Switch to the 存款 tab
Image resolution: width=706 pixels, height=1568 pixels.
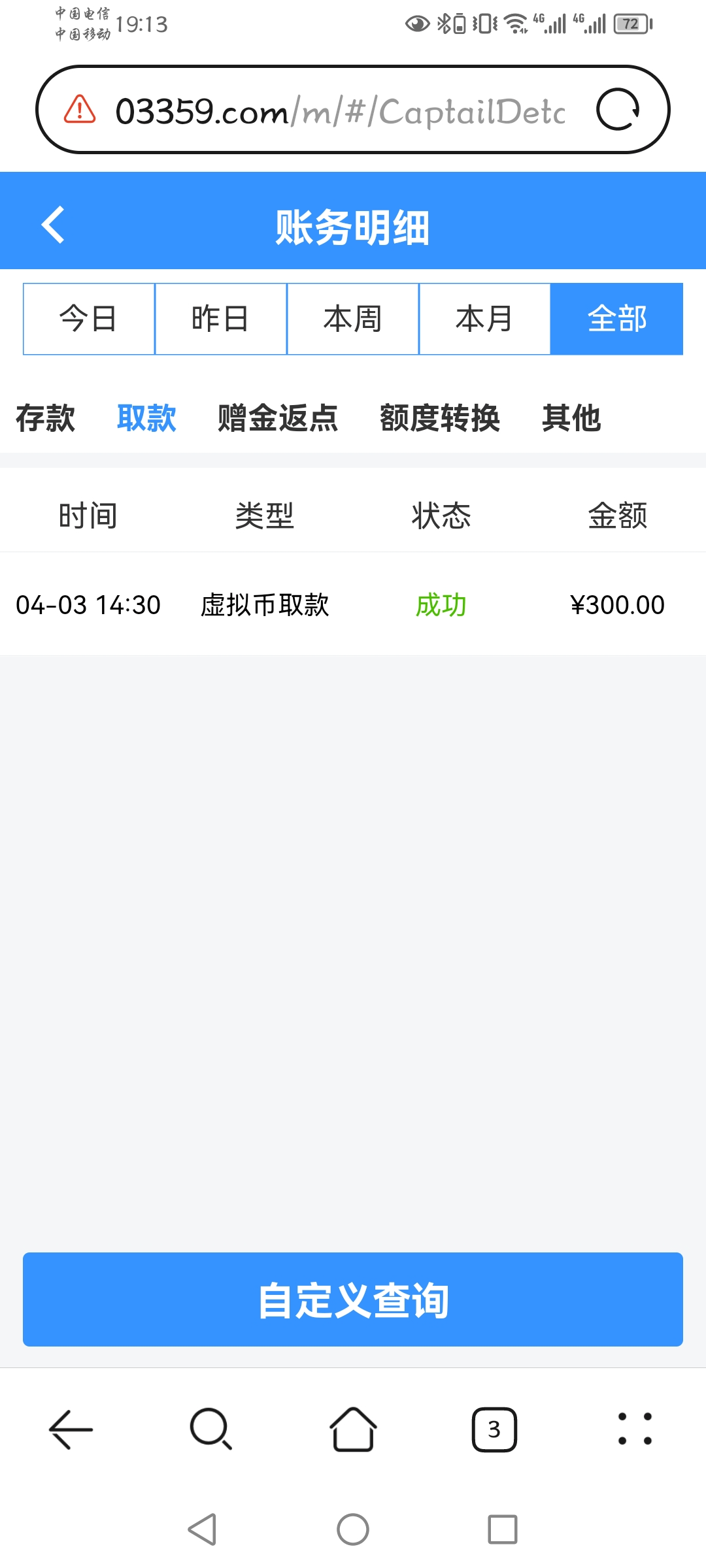(46, 419)
